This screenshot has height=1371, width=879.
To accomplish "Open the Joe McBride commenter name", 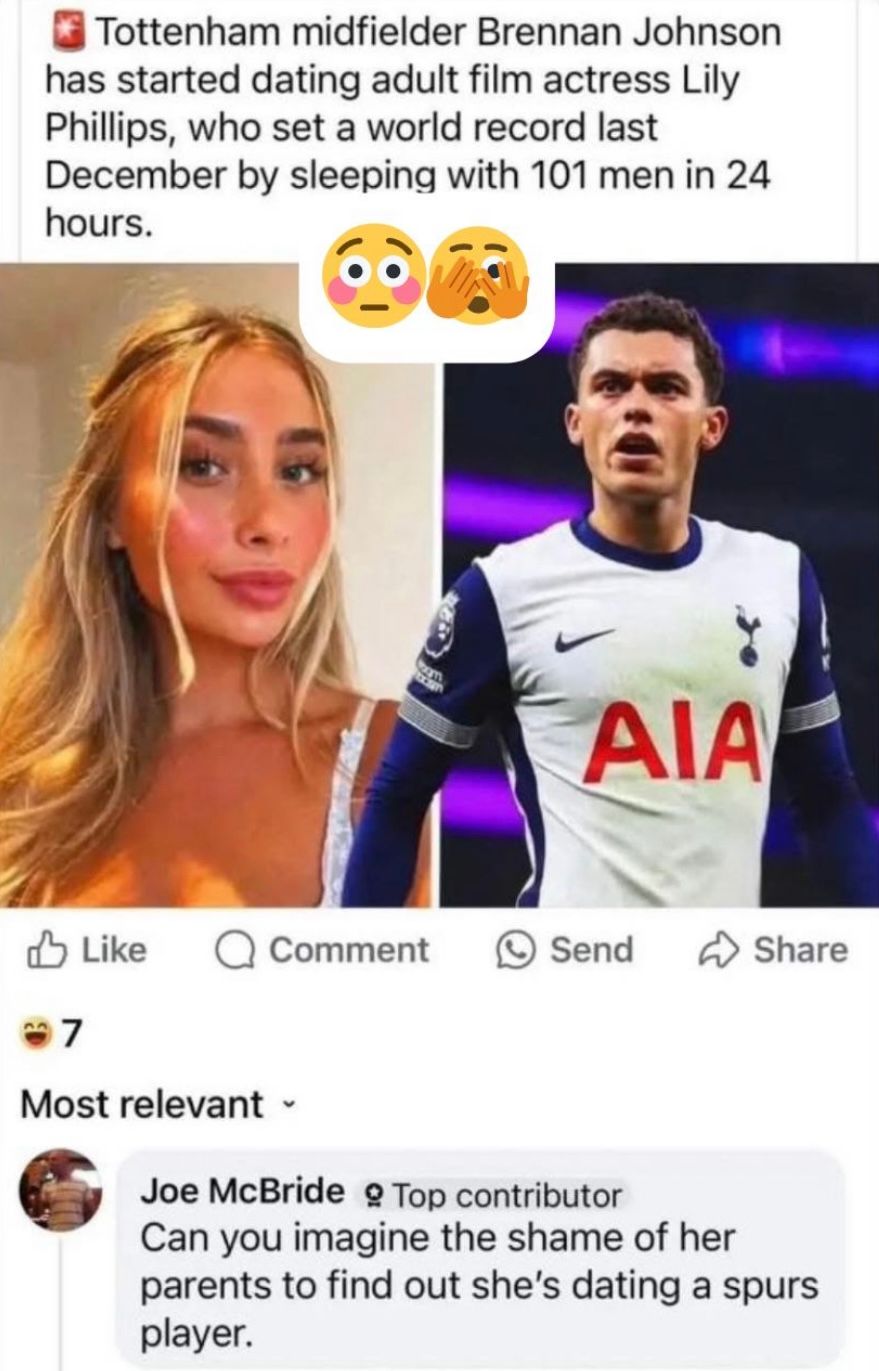I will (241, 1190).
